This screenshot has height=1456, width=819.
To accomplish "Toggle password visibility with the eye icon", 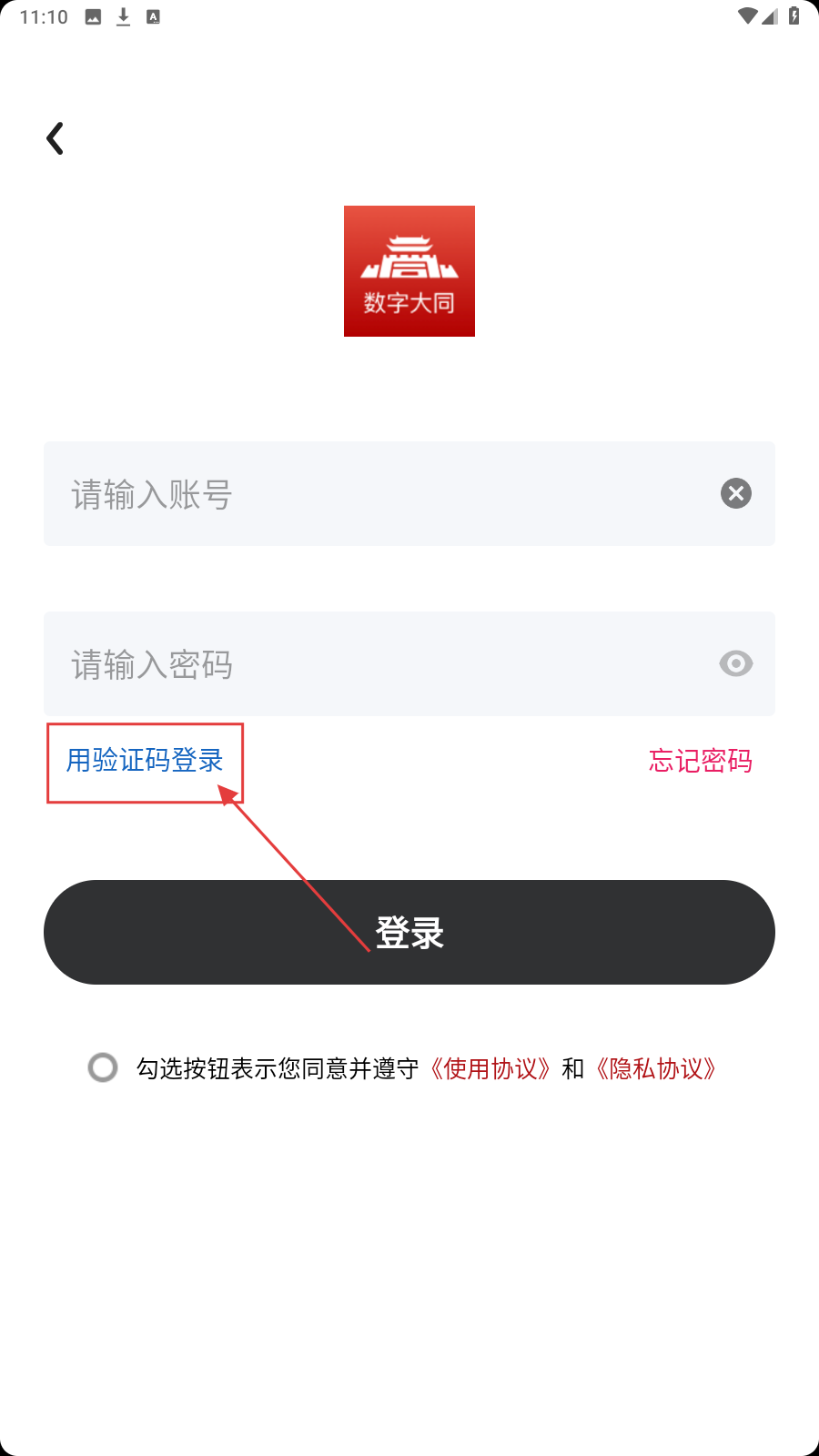I will [735, 663].
